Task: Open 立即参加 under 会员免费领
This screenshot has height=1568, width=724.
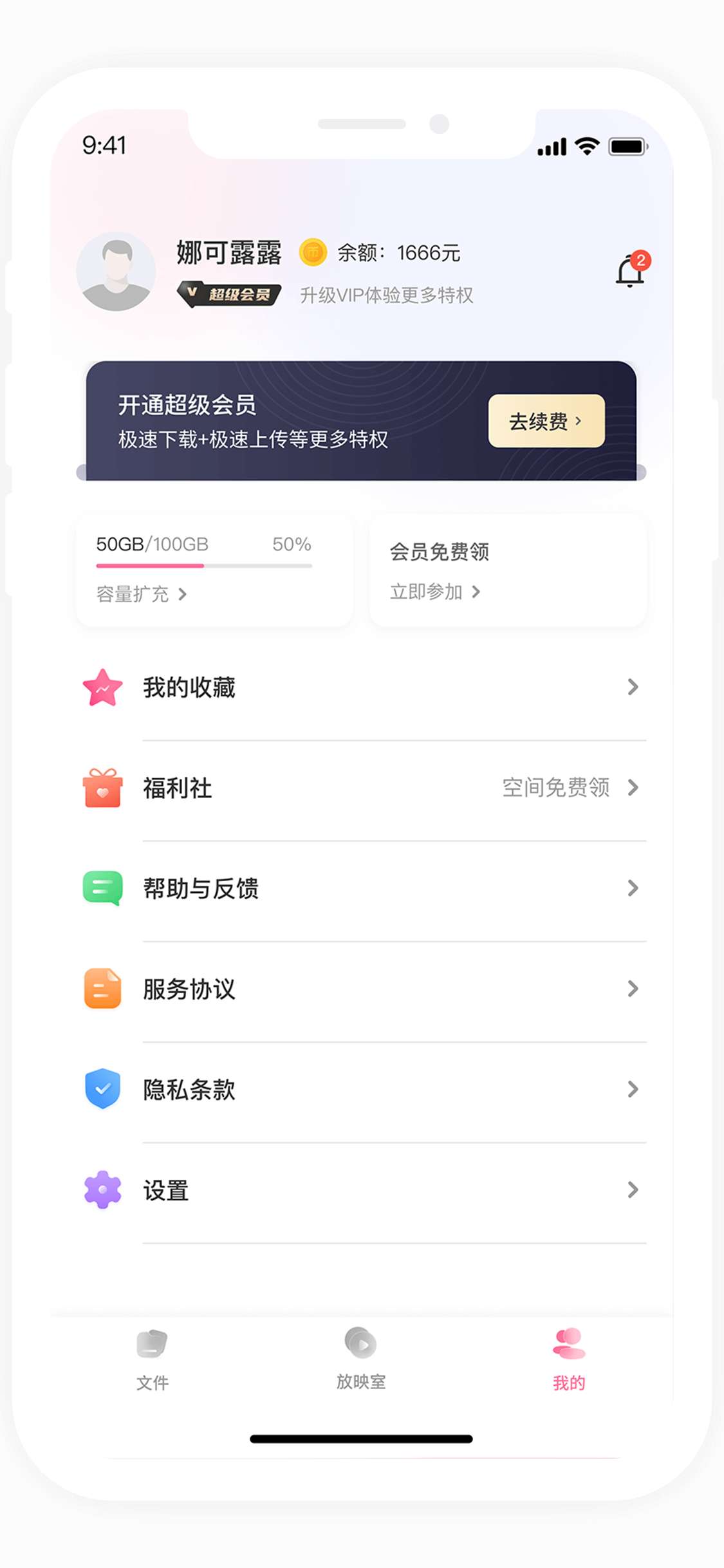Action: [435, 592]
